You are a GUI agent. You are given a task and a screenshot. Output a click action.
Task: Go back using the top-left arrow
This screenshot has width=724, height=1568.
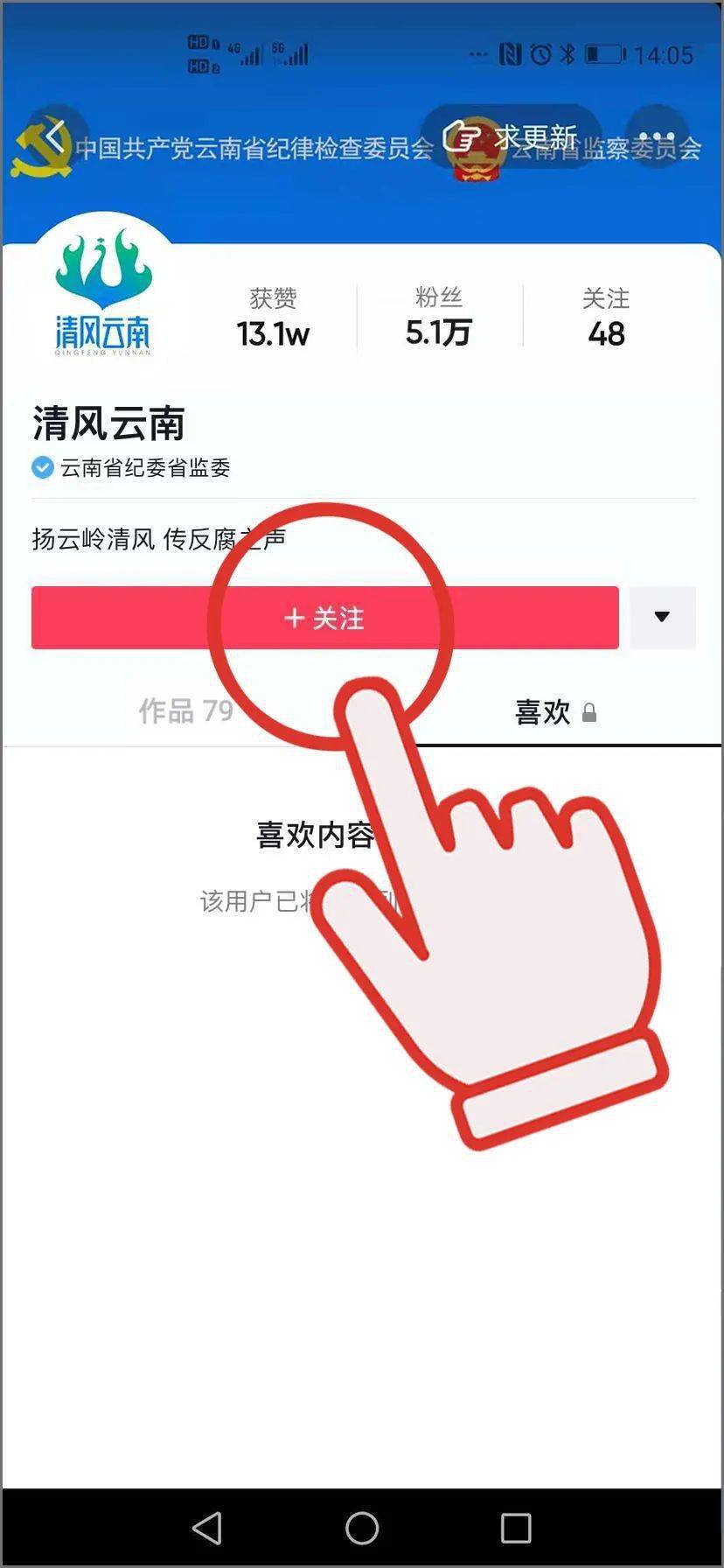tap(57, 137)
